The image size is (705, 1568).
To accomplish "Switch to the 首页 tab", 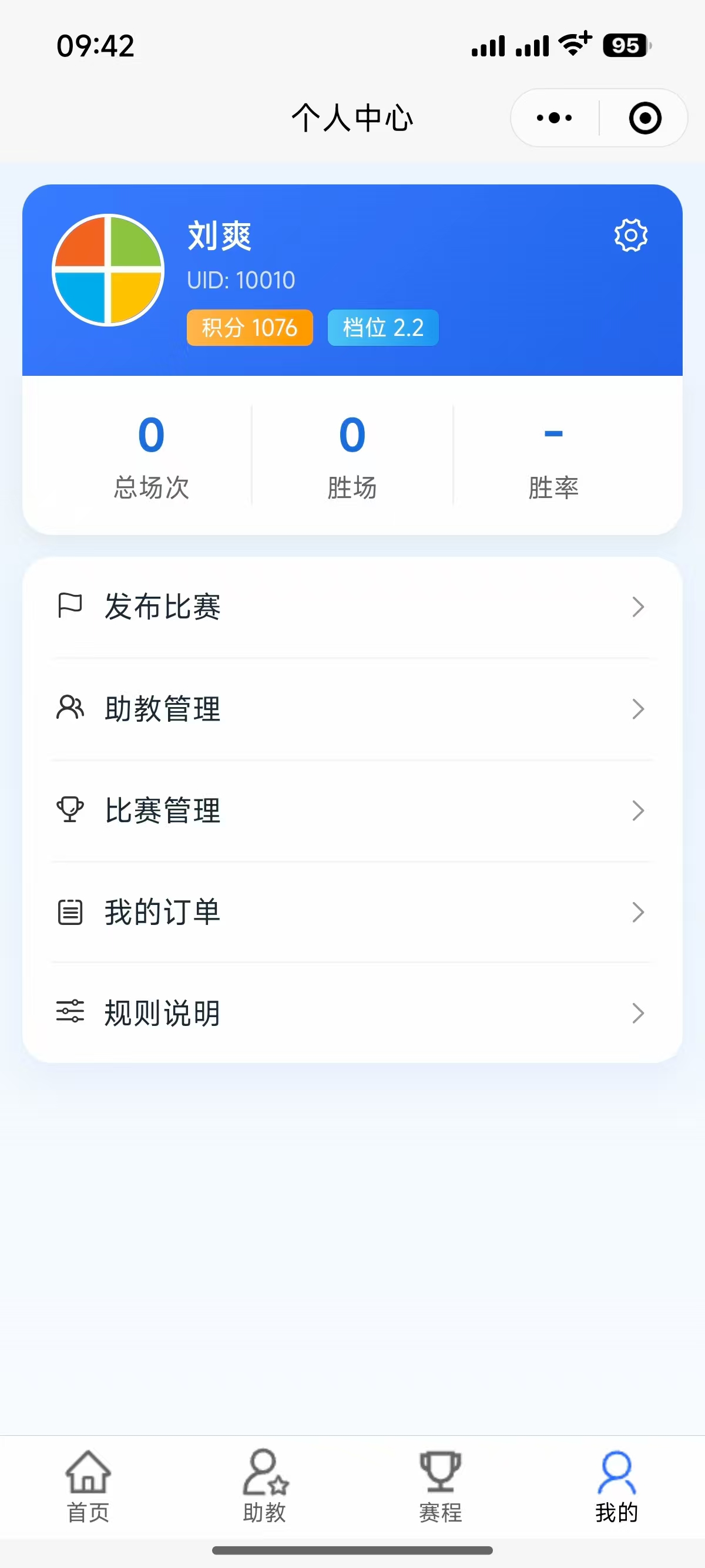I will point(88,1485).
